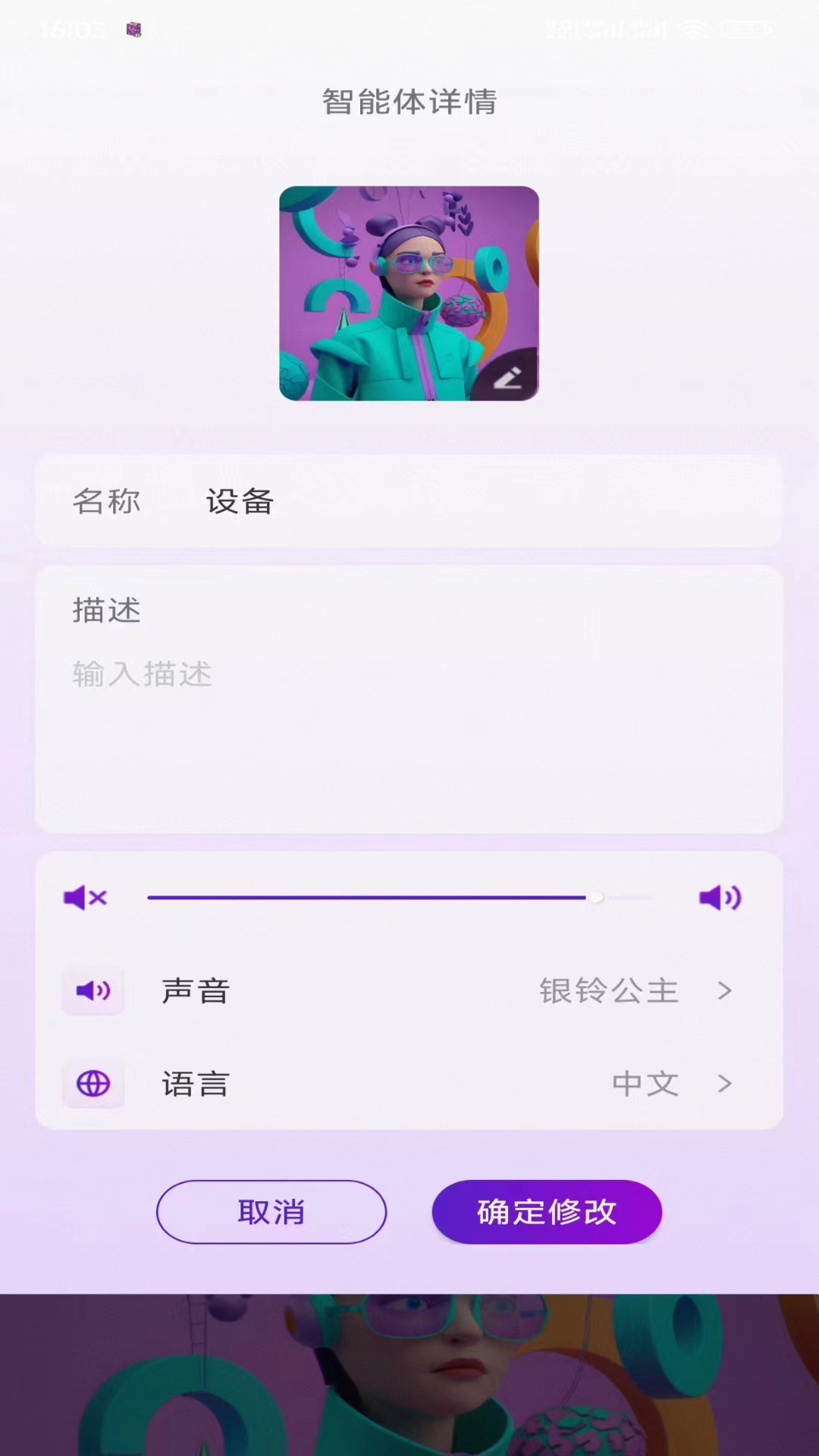
Task: Click the max volume speaker icon right of slider
Action: (719, 897)
